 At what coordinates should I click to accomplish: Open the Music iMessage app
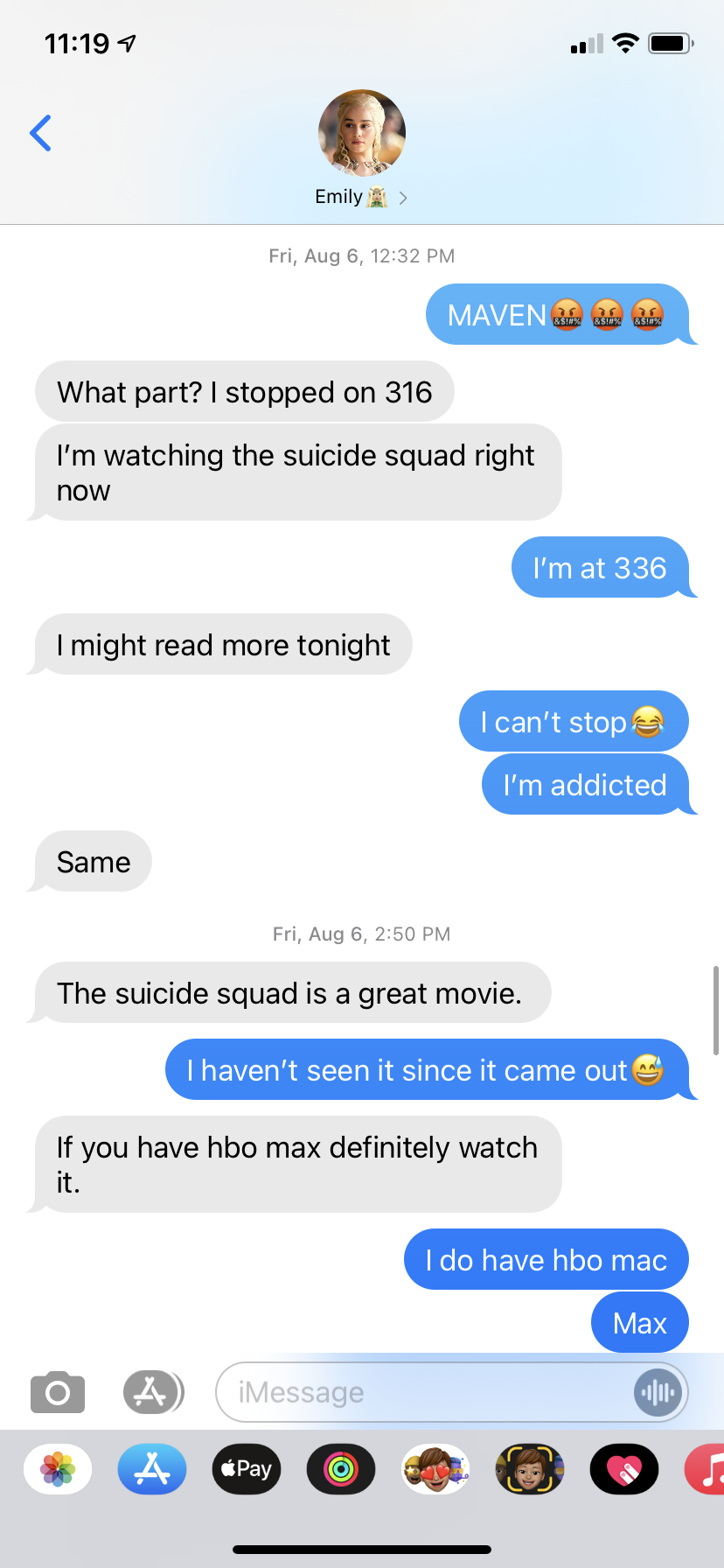[708, 1469]
